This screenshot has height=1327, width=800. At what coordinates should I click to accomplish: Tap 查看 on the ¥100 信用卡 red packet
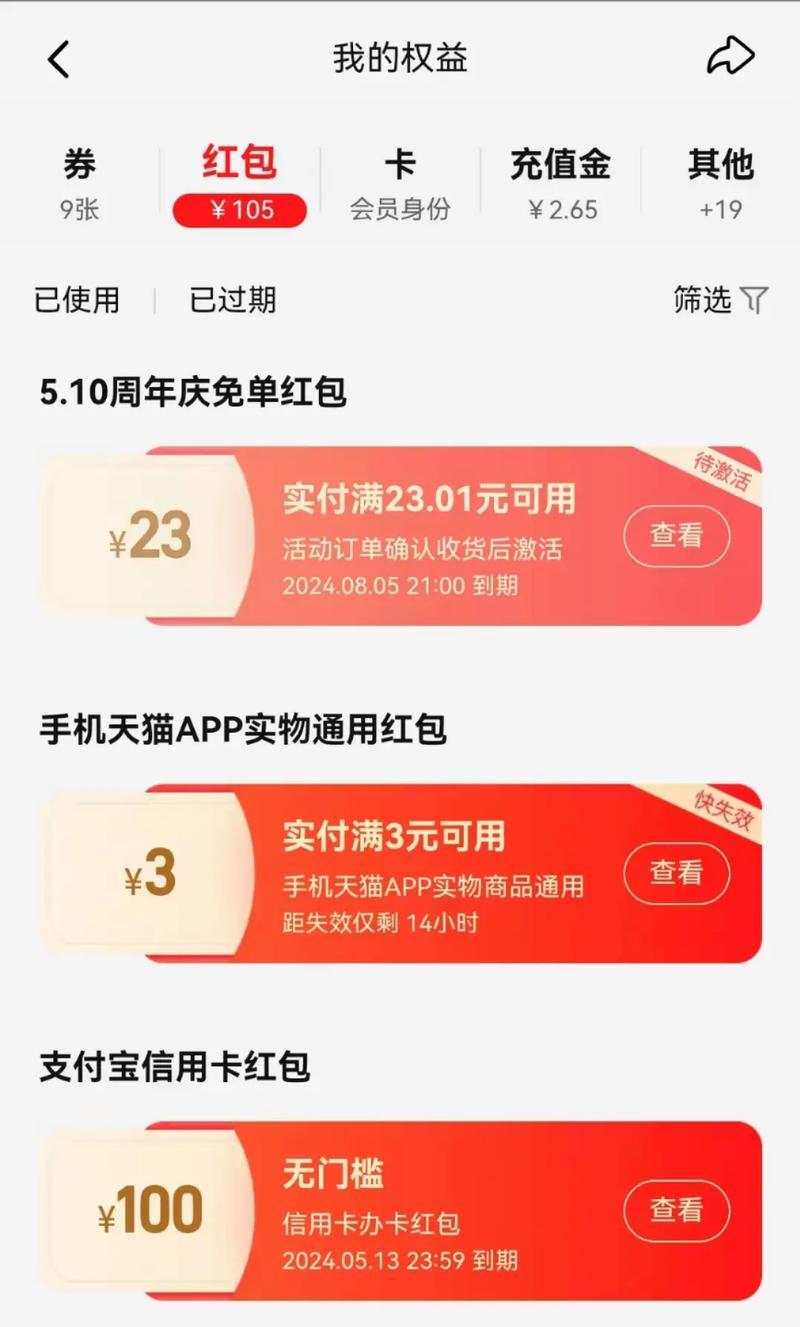tap(677, 1210)
